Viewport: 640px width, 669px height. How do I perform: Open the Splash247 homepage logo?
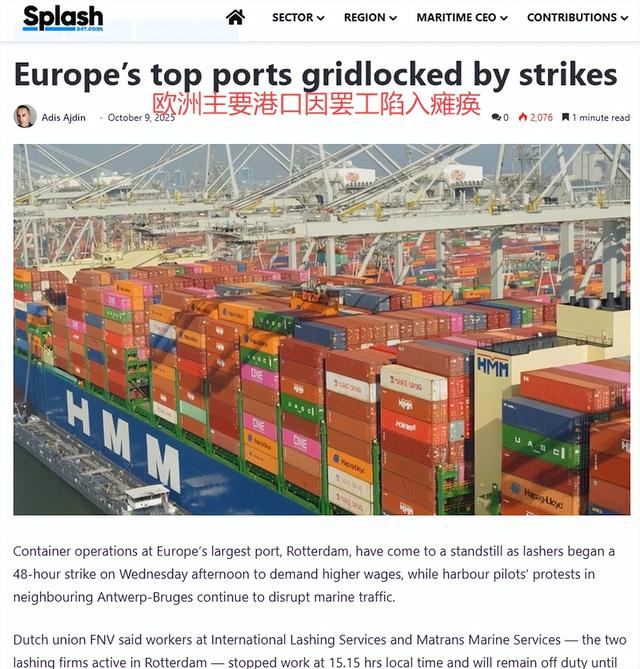63,18
